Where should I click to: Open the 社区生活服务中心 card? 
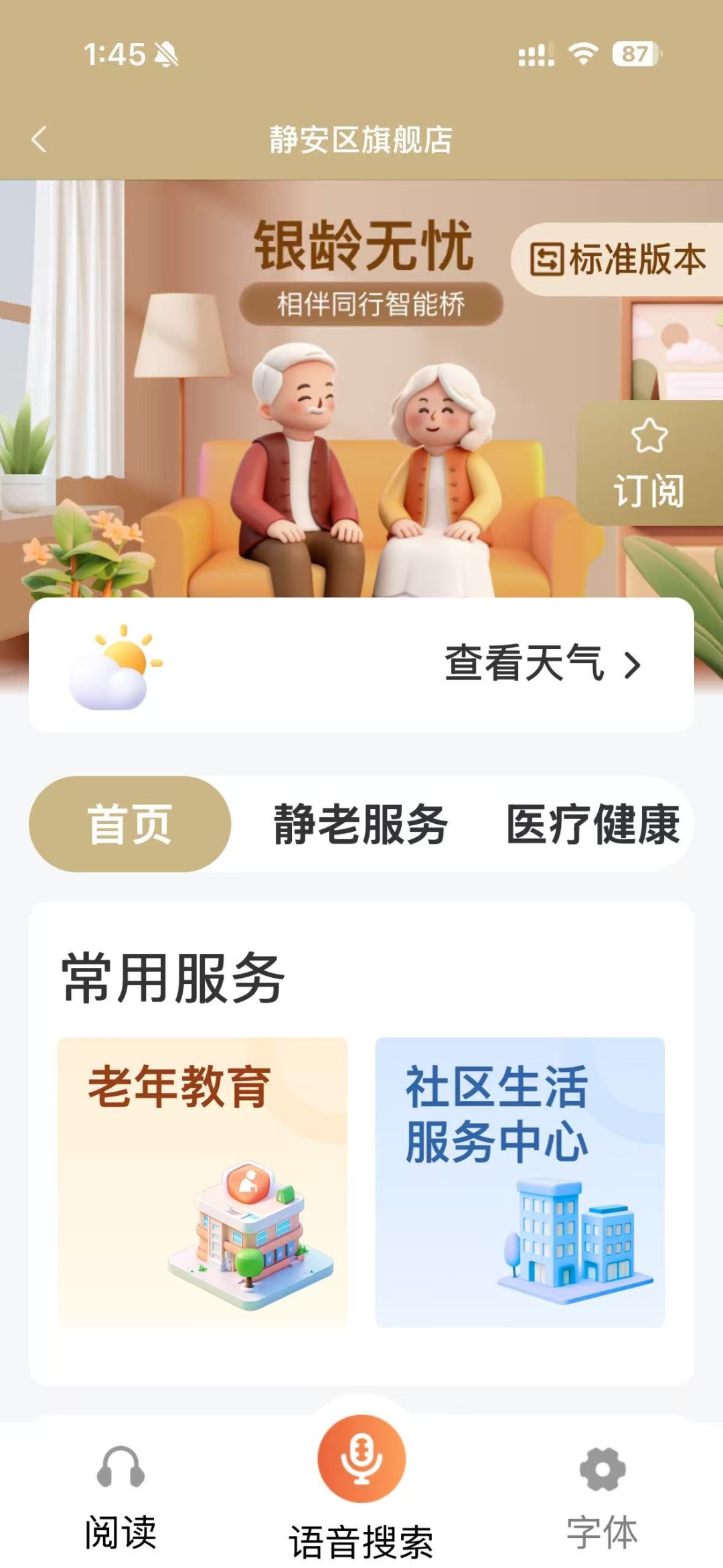pyautogui.click(x=519, y=1182)
